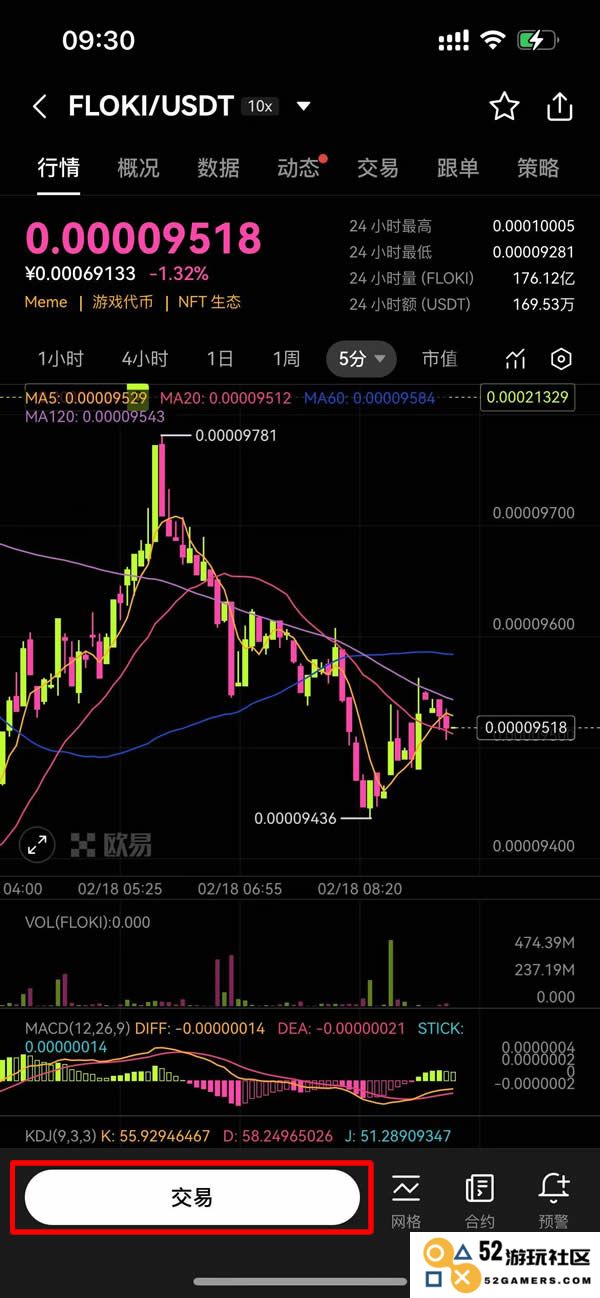Open chart indicators icon
This screenshot has width=600, height=1298.
point(515,359)
